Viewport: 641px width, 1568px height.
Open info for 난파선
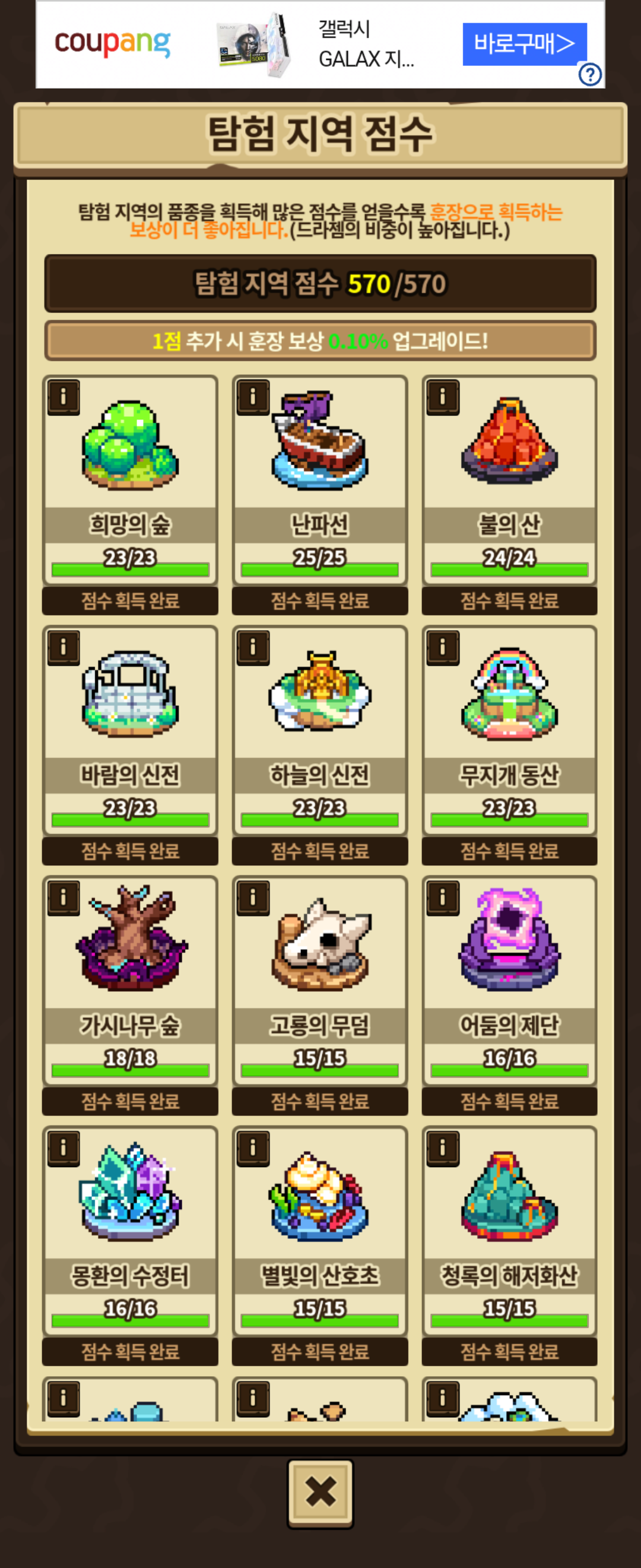pyautogui.click(x=253, y=397)
